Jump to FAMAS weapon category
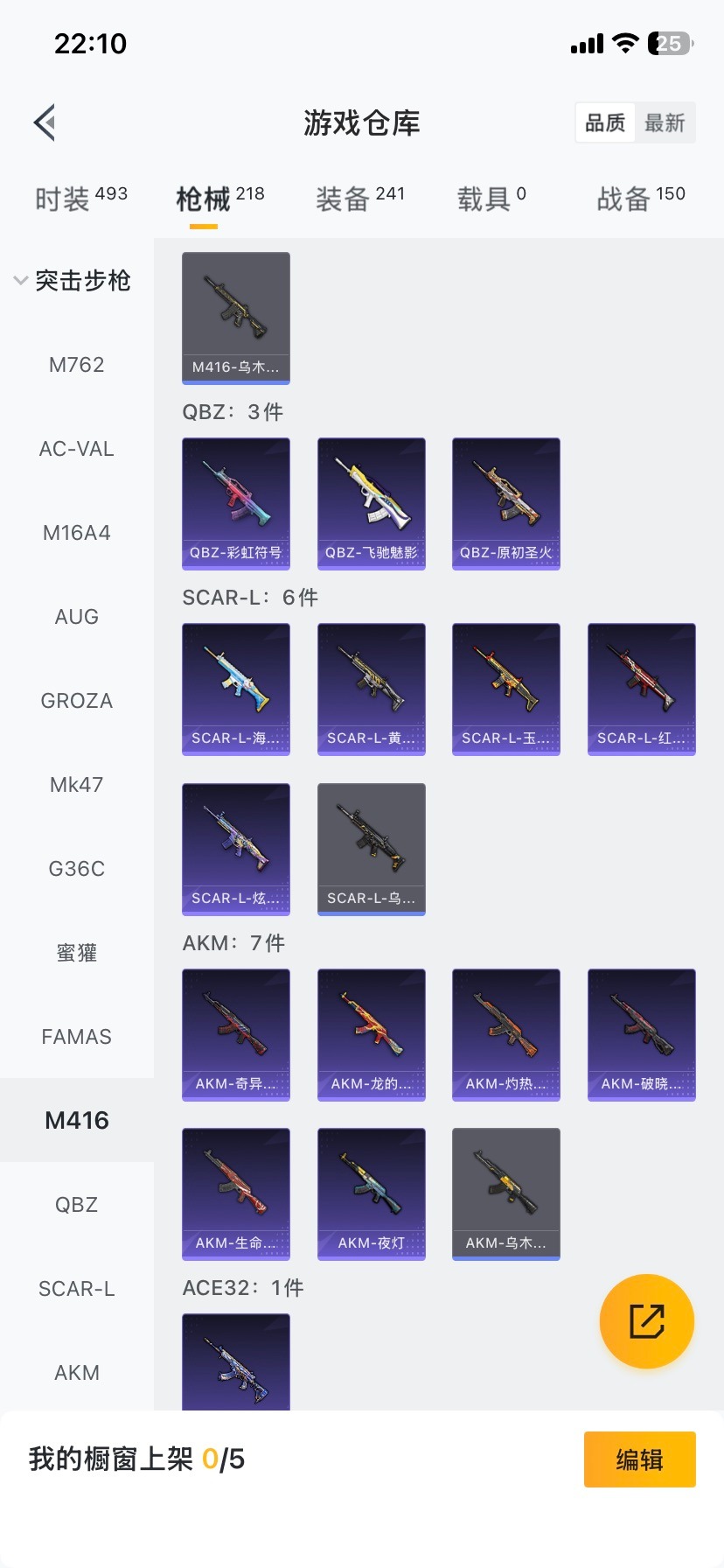The image size is (724, 1568). coord(77,1037)
